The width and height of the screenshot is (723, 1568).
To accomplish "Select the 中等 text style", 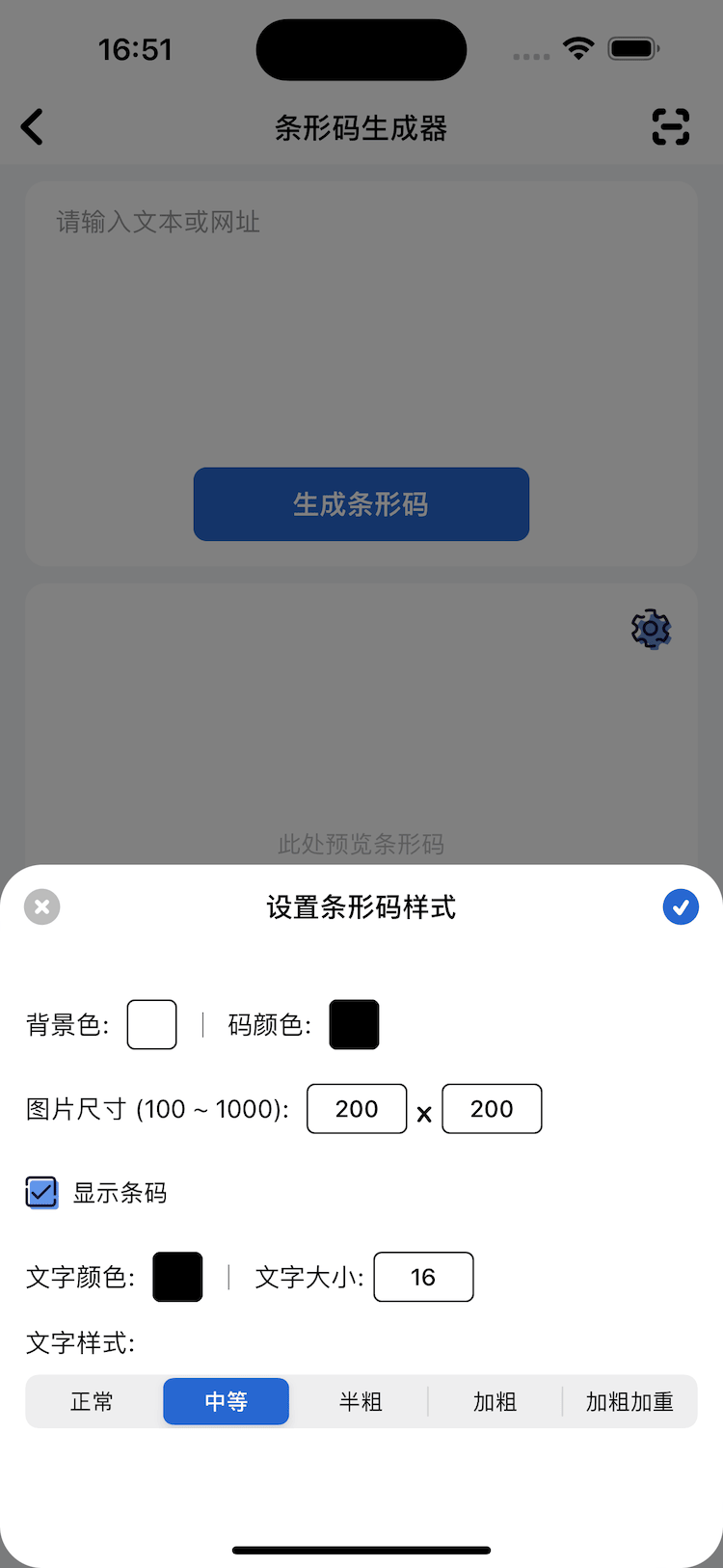I will tap(227, 1401).
